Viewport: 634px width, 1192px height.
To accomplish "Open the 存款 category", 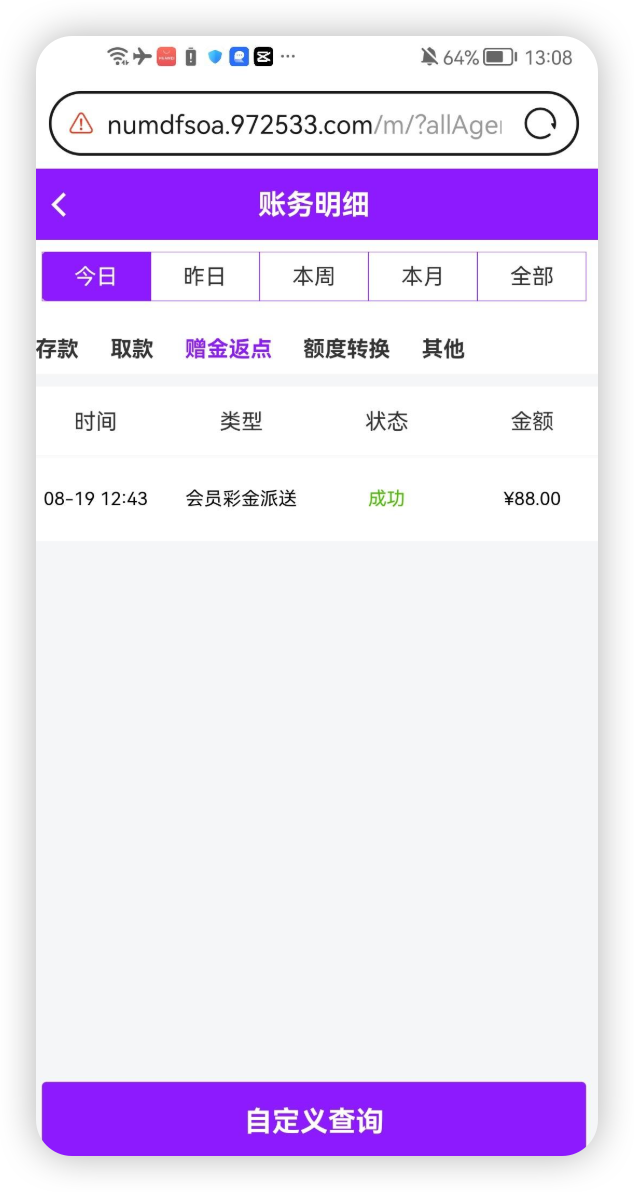I will coord(57,349).
